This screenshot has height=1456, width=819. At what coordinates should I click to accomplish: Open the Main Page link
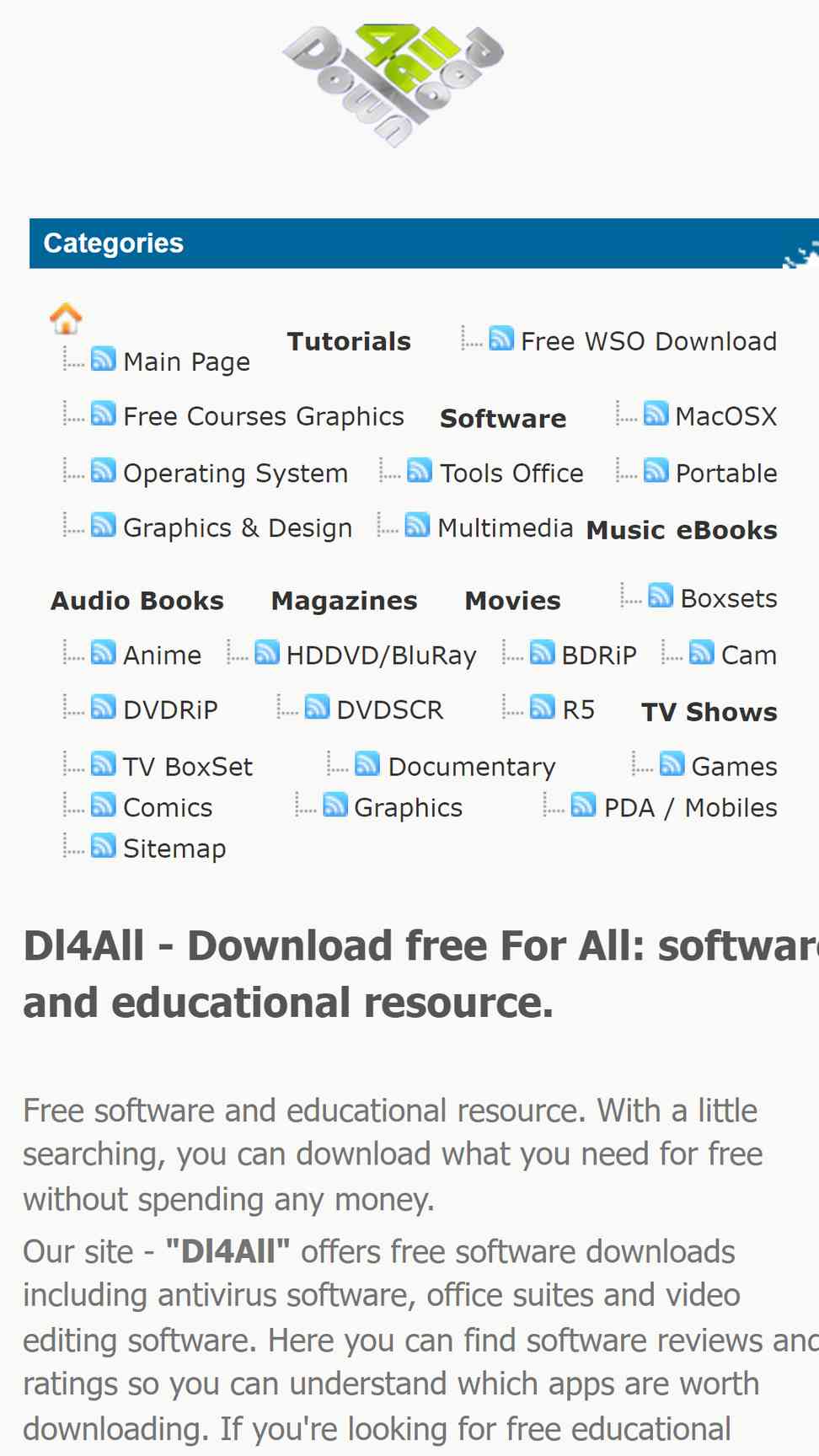186,361
